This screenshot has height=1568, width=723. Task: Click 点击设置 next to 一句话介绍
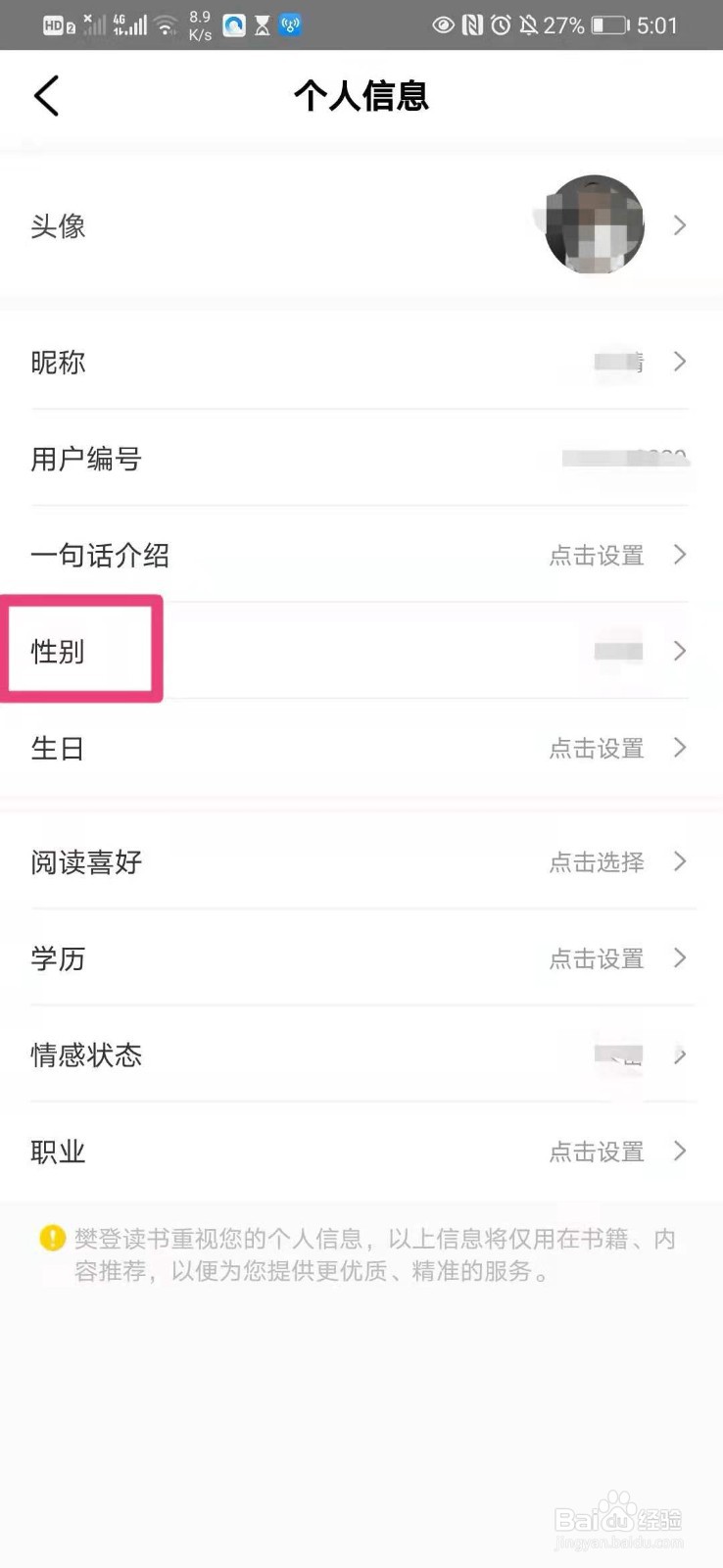(596, 556)
